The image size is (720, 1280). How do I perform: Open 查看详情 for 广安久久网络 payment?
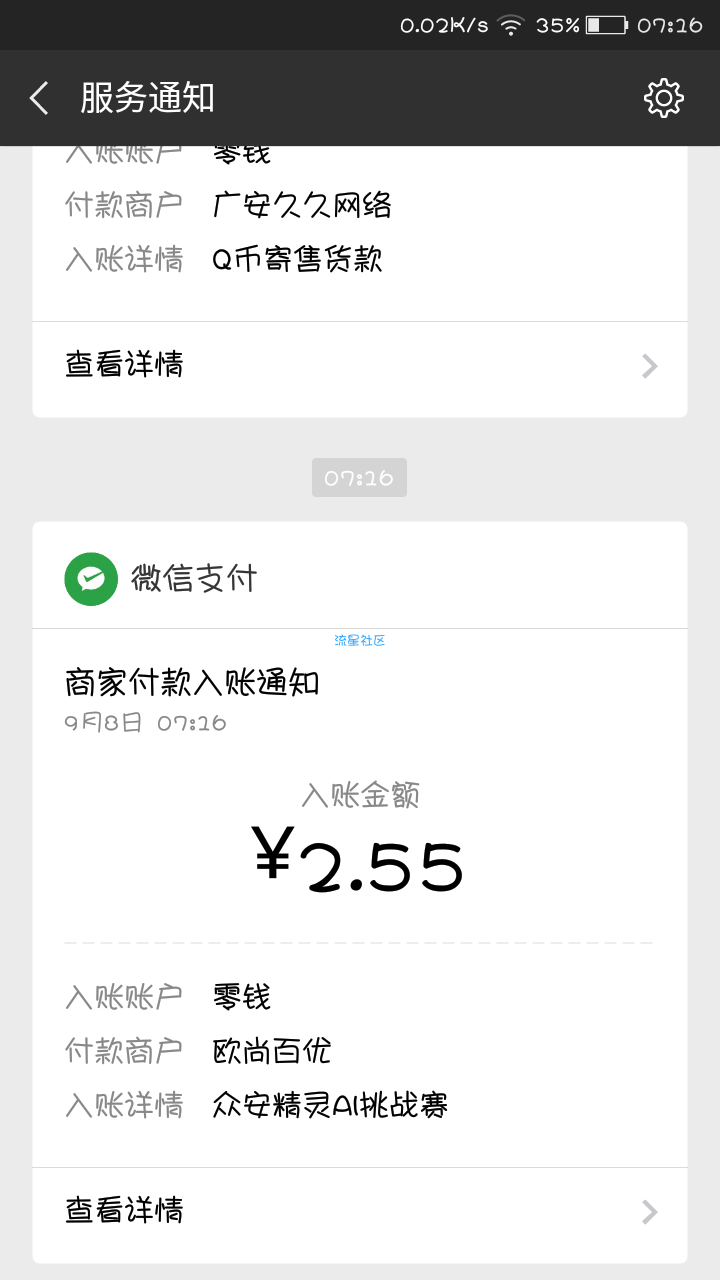tap(360, 365)
